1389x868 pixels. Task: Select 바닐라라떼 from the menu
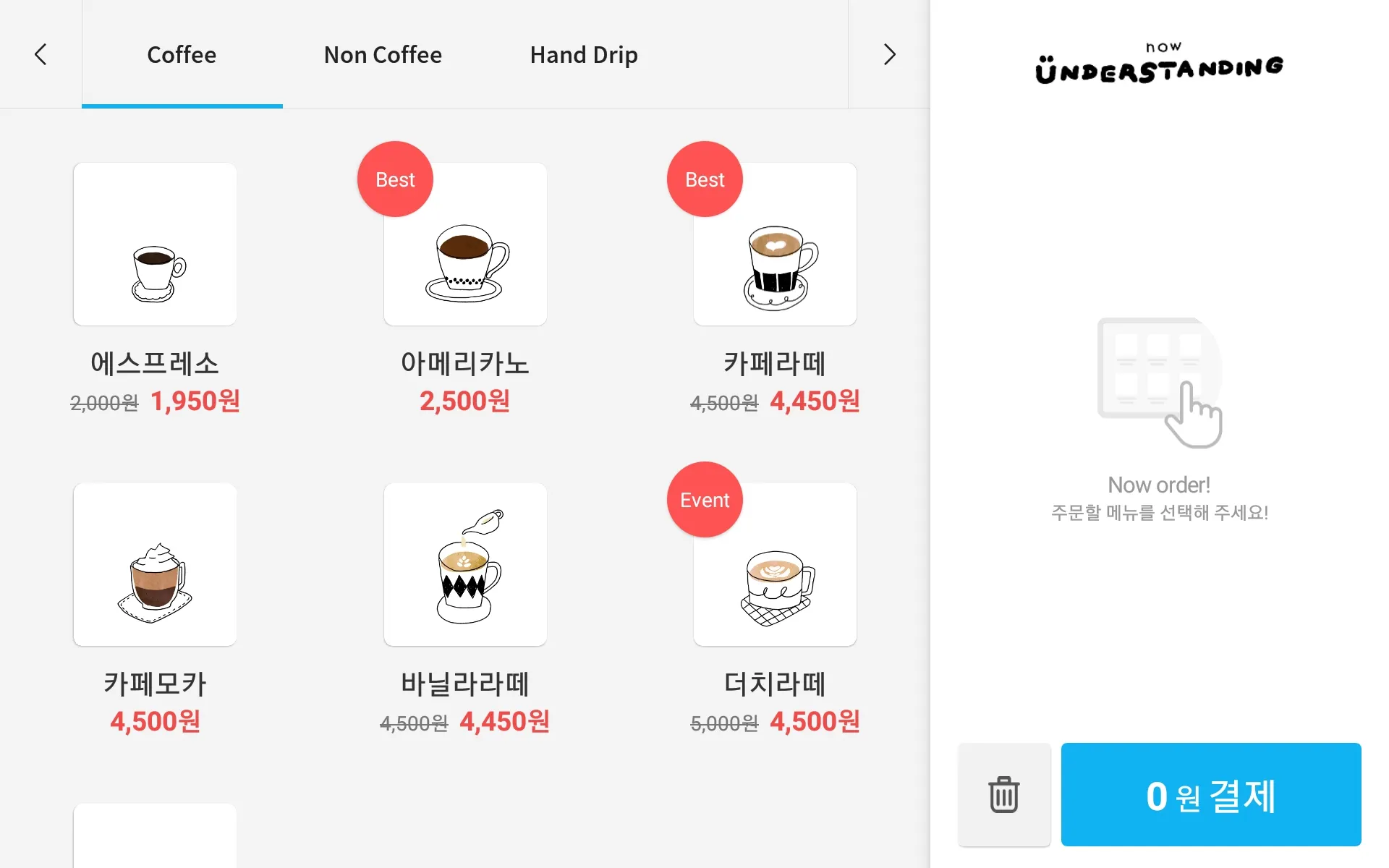click(465, 565)
